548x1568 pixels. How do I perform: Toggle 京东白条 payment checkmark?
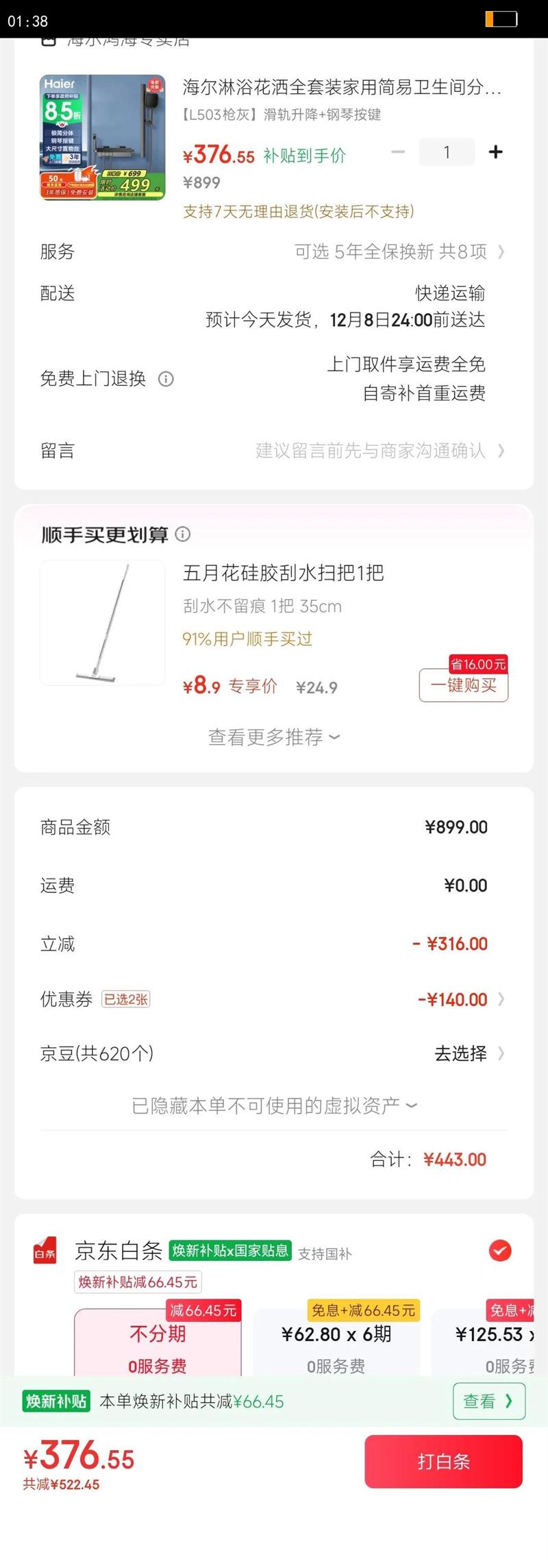point(500,1251)
